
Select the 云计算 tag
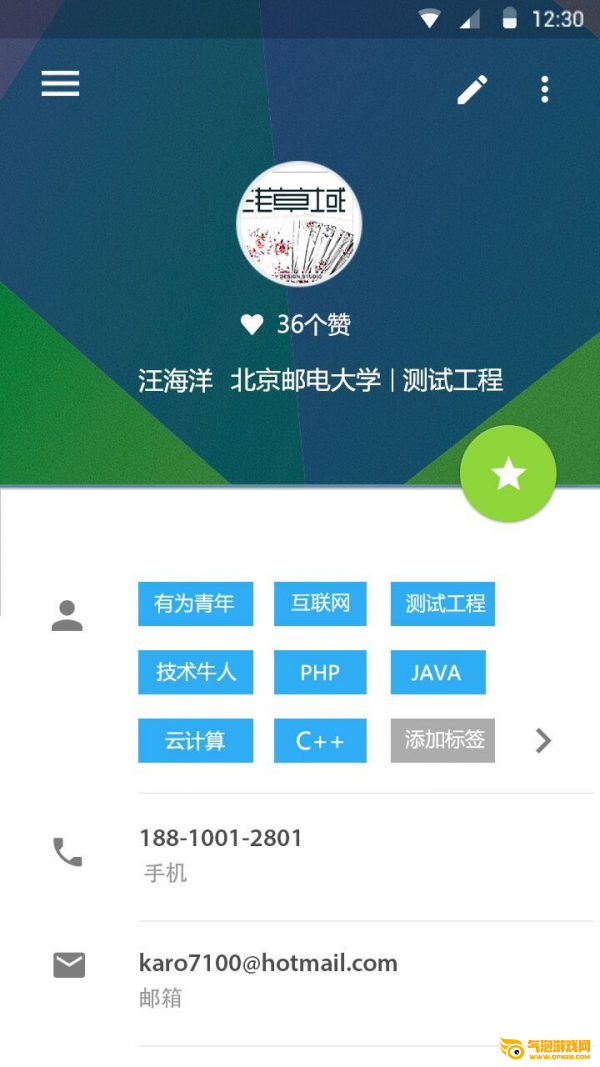click(195, 740)
